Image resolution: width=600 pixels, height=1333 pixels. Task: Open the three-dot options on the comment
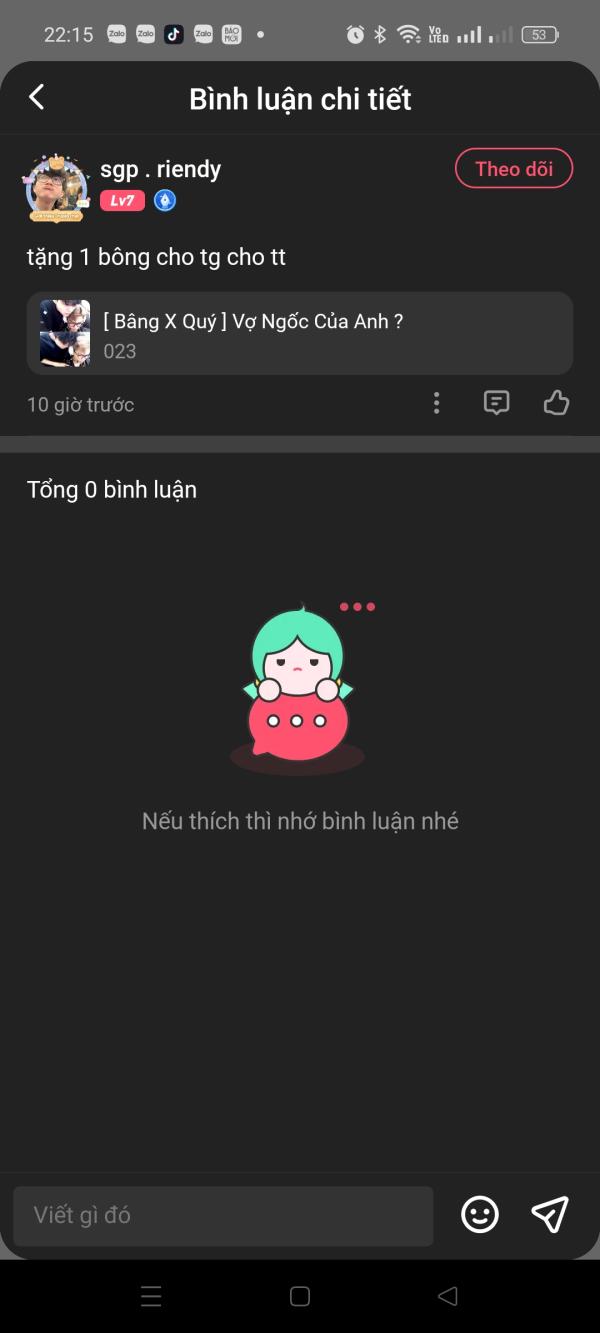pos(436,403)
